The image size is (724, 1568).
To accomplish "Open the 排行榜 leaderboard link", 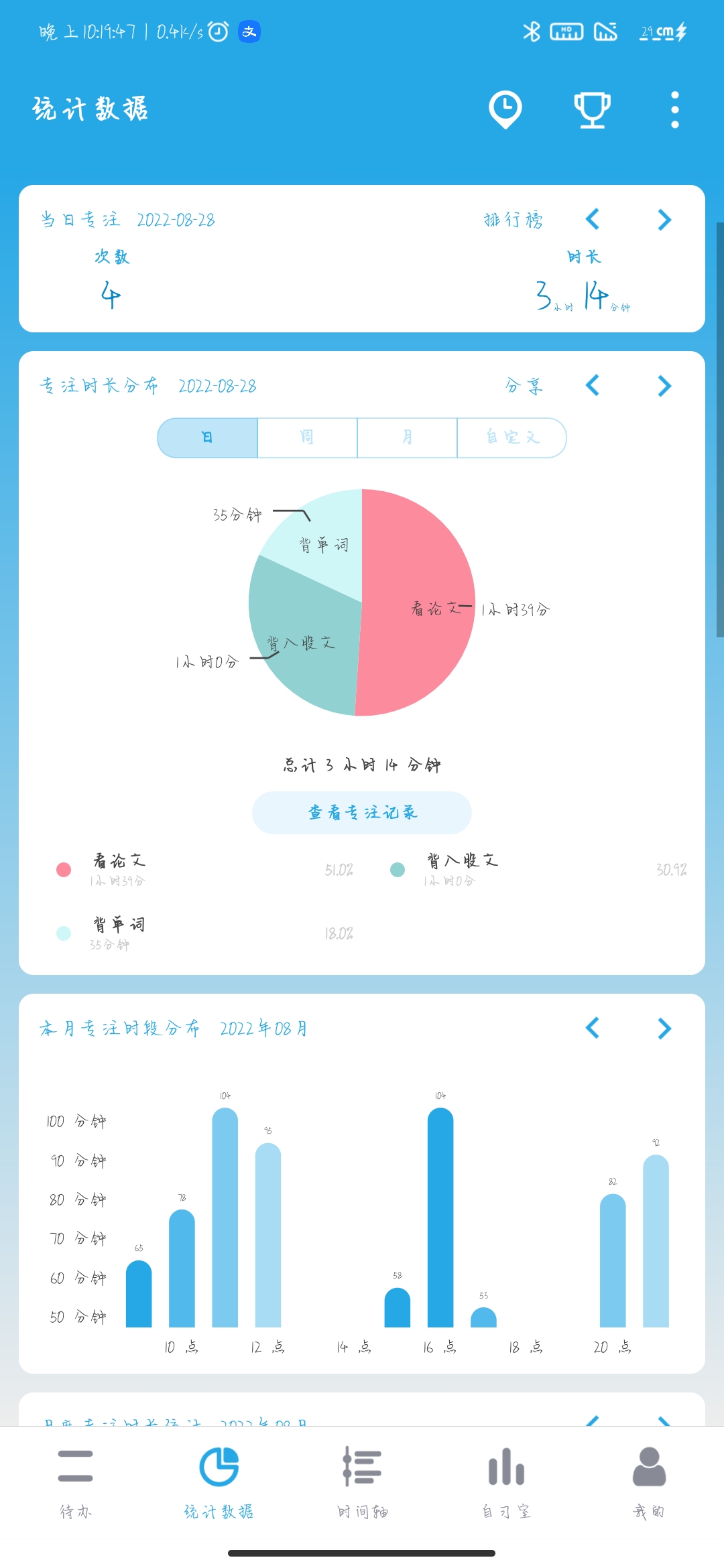I will pos(514,220).
